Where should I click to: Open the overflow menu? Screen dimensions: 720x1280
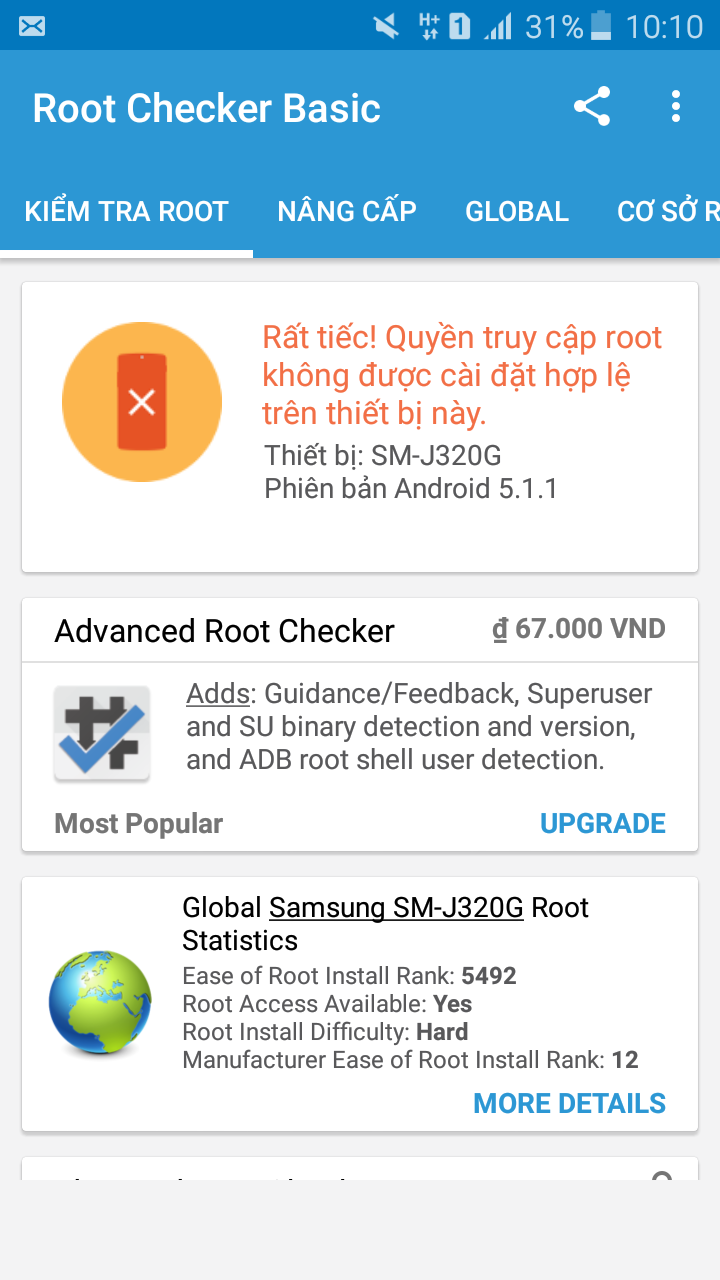coord(676,107)
